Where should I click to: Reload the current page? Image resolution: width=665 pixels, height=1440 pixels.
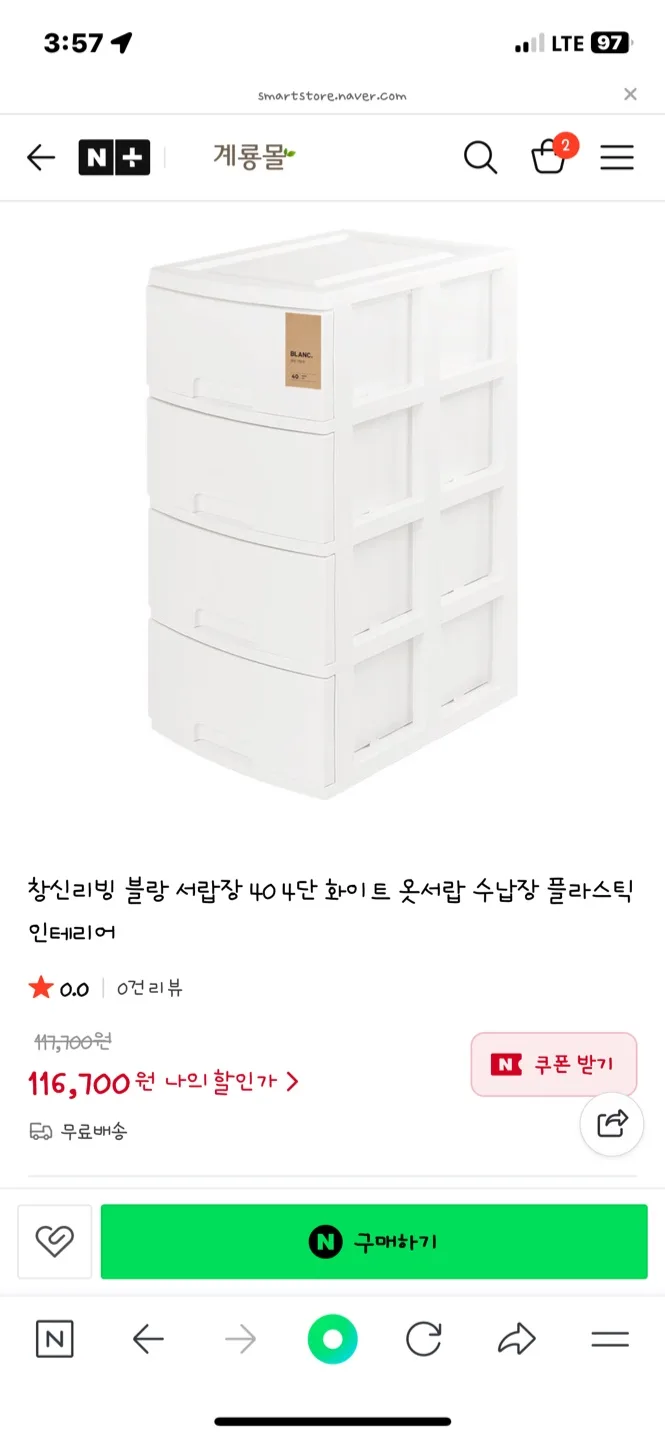424,1339
